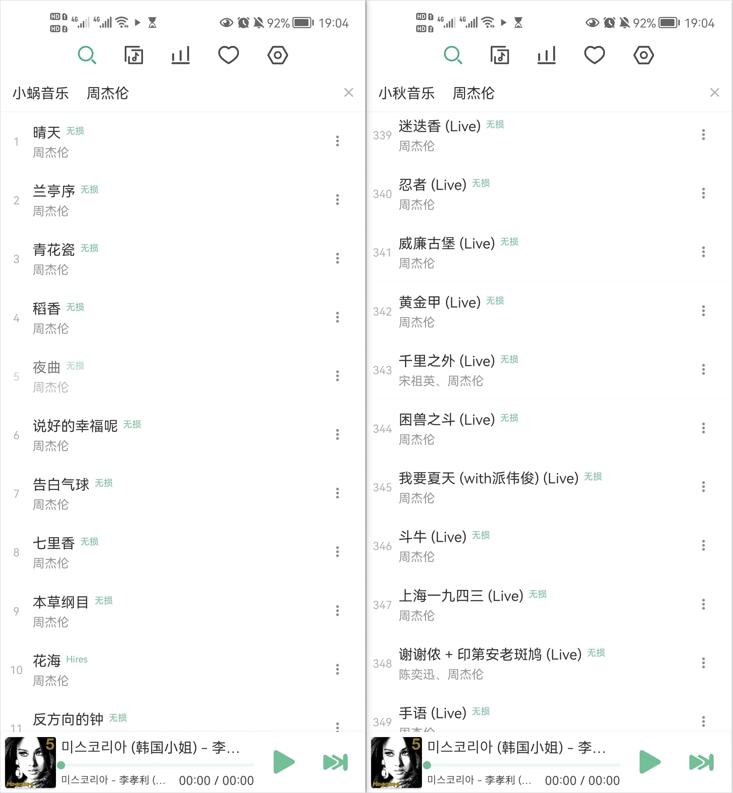Open more options for 斗牛 (Live)
This screenshot has height=793, width=733.
703,545
